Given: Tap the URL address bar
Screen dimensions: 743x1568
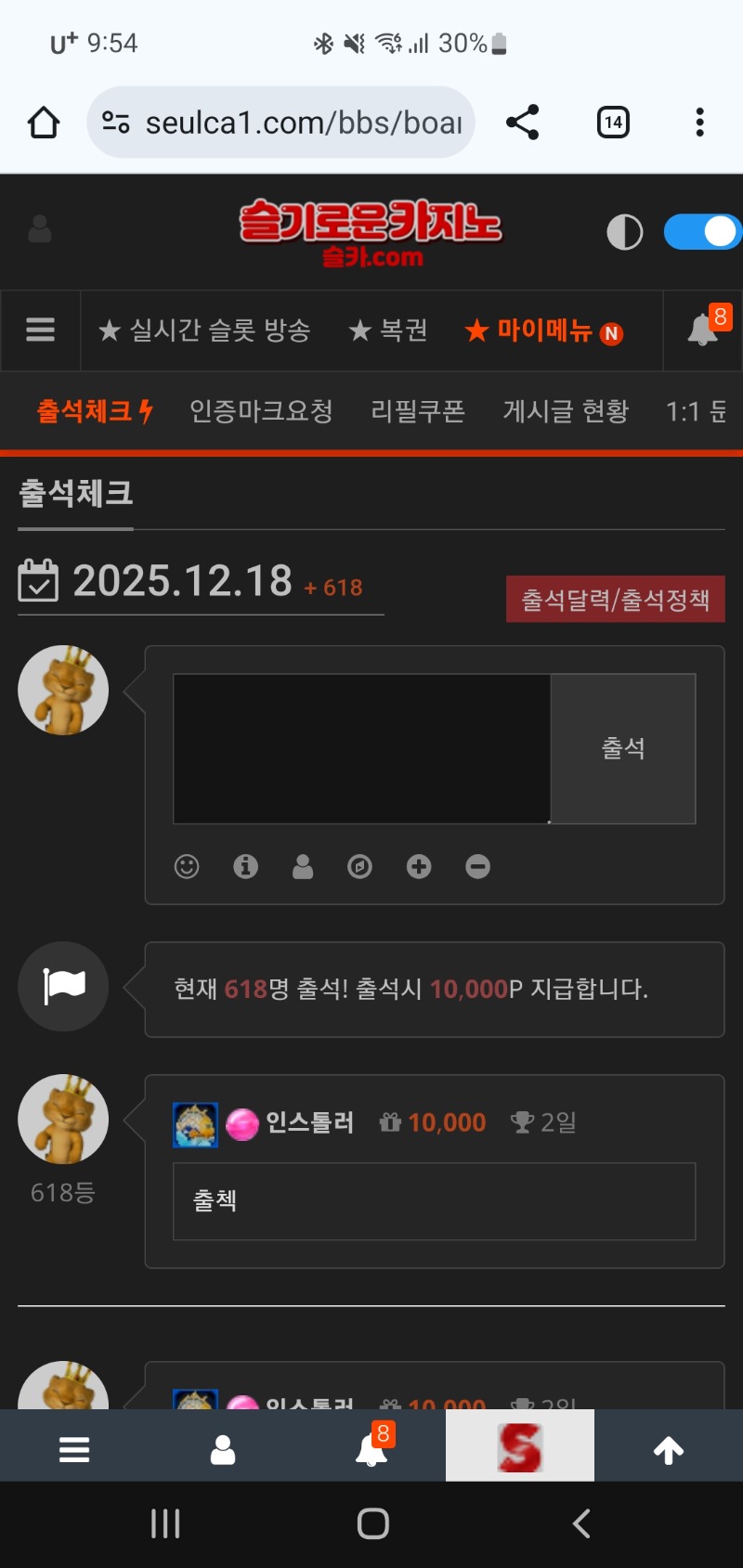Looking at the screenshot, I should [288, 123].
